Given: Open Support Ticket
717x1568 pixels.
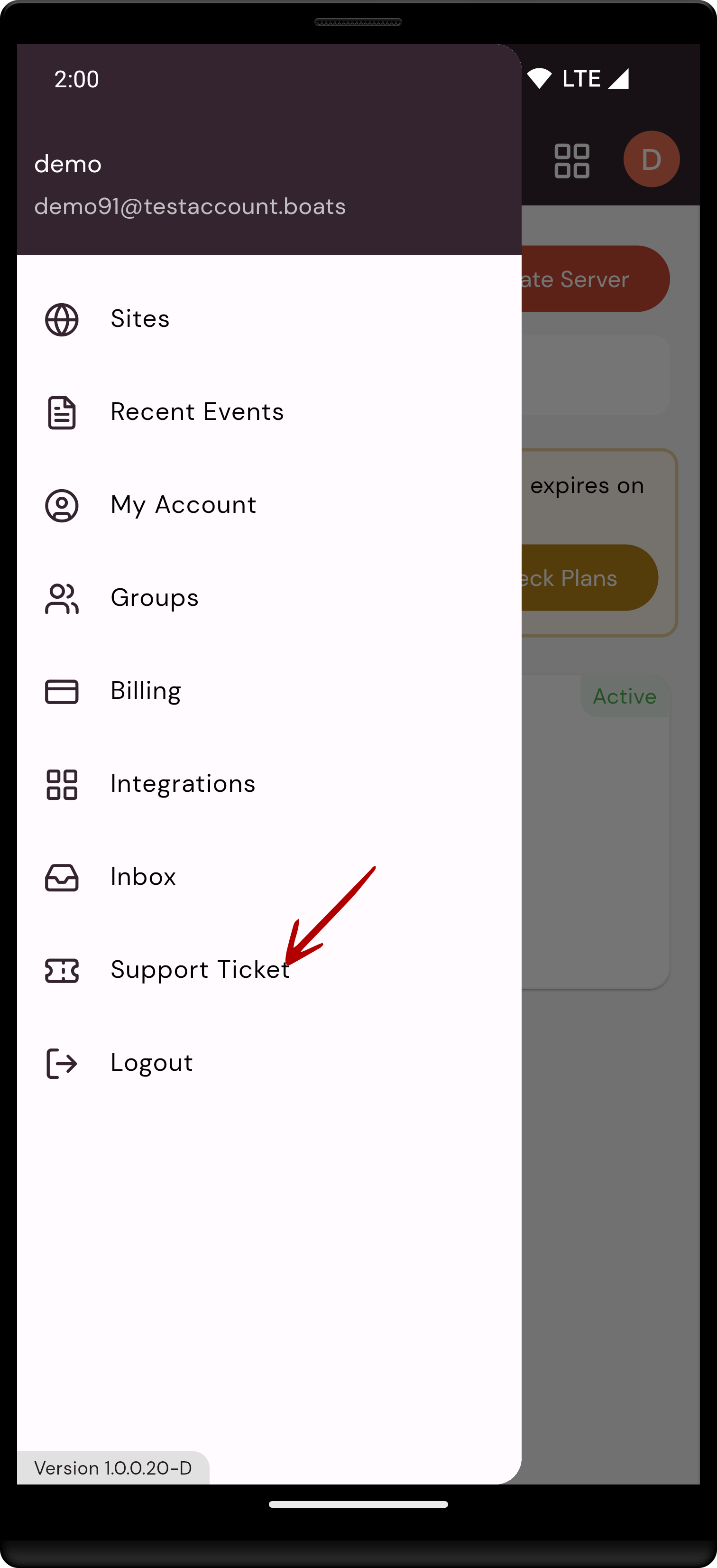Looking at the screenshot, I should (269, 970).
